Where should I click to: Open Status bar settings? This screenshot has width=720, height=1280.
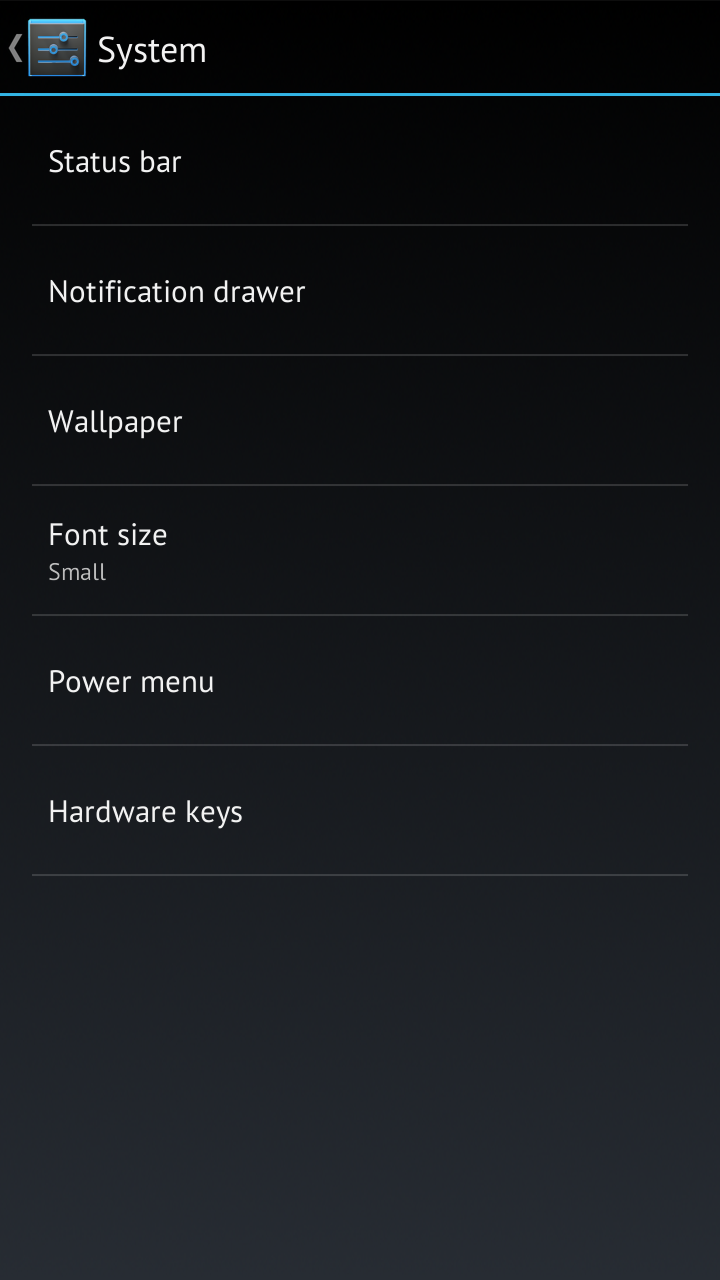coord(360,161)
